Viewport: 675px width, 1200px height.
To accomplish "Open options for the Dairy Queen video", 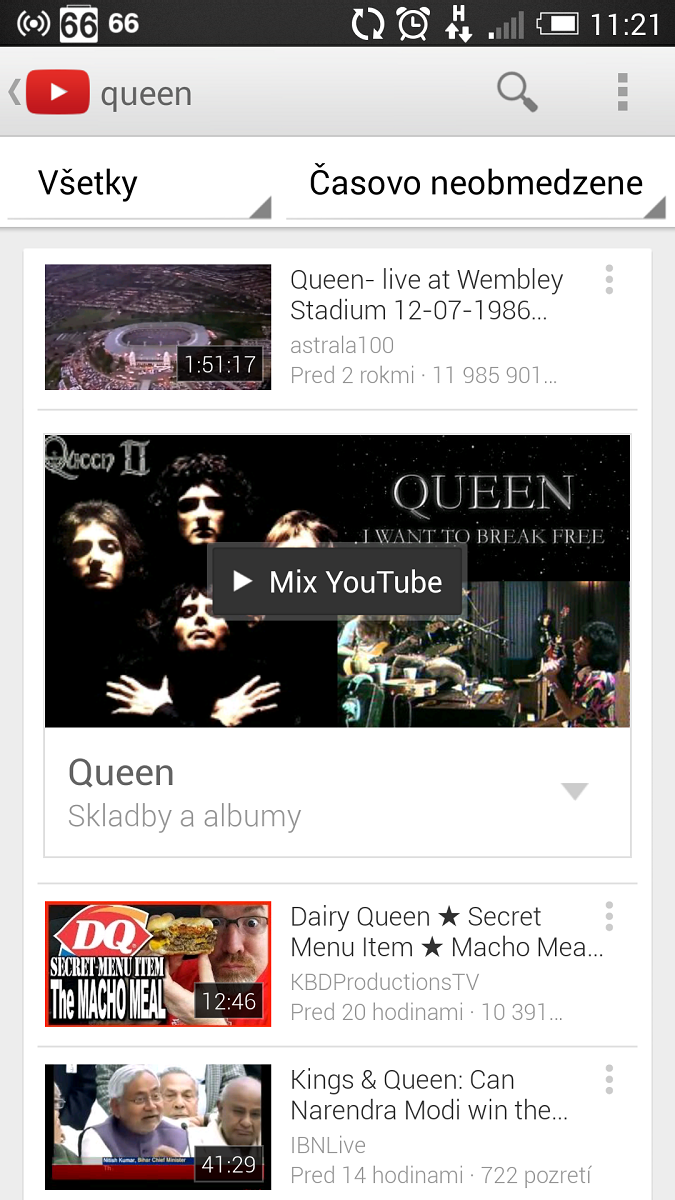I will [609, 916].
